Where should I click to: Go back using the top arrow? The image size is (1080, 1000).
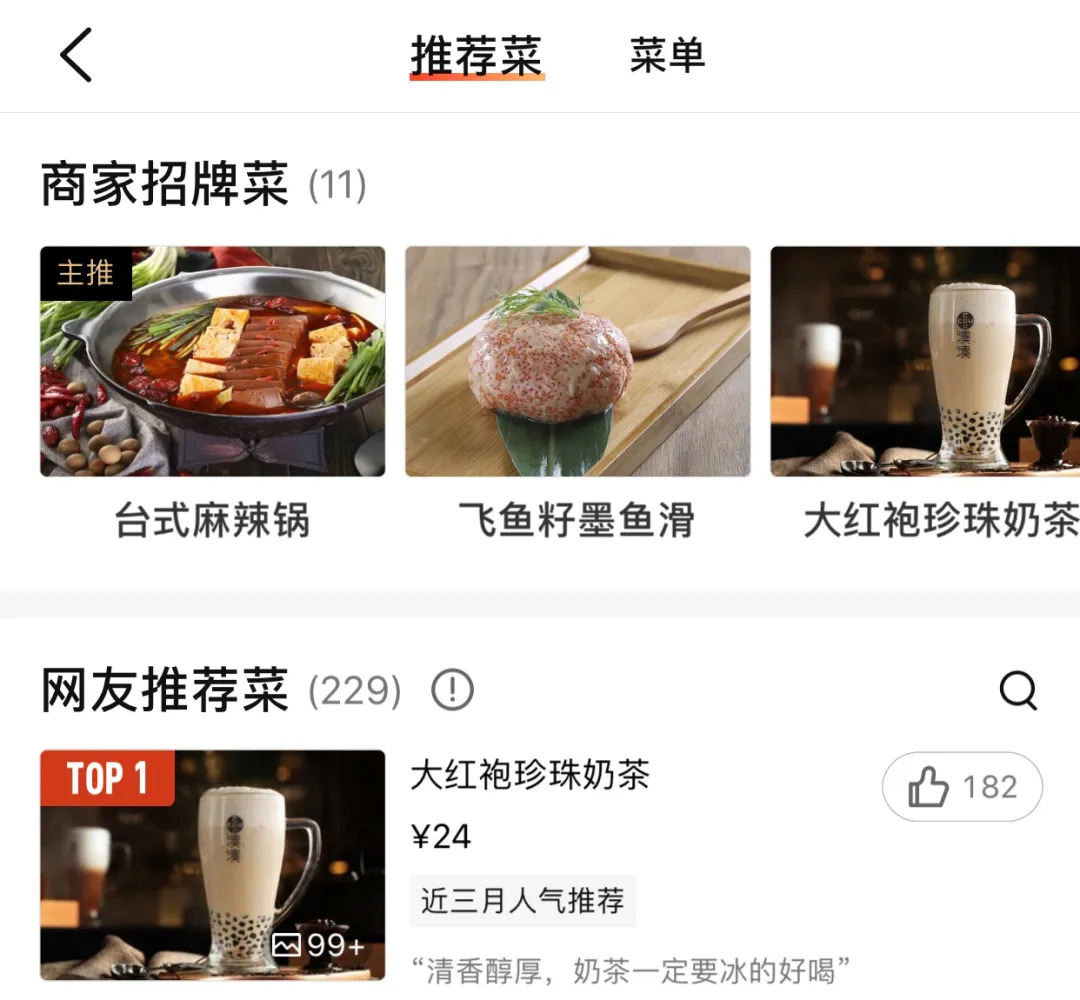click(77, 55)
